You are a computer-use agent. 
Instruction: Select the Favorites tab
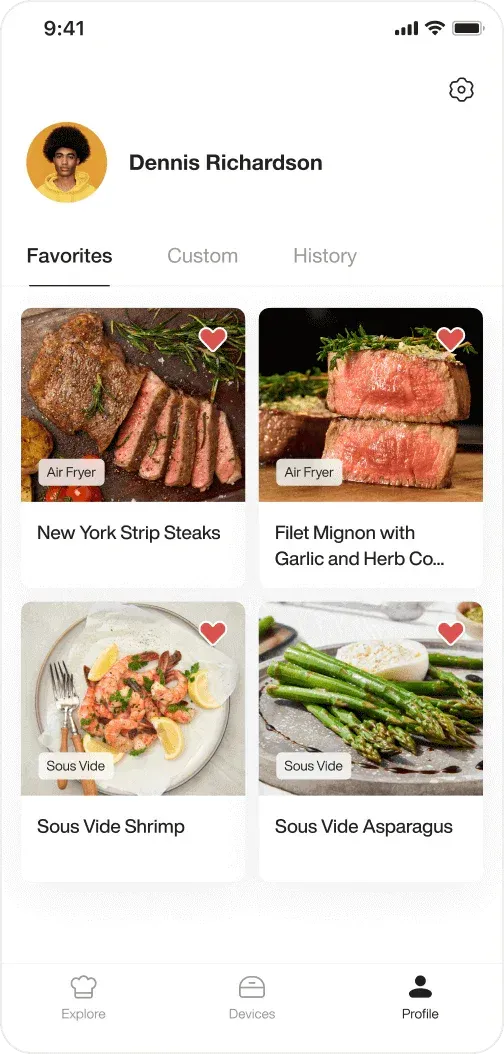pos(69,256)
